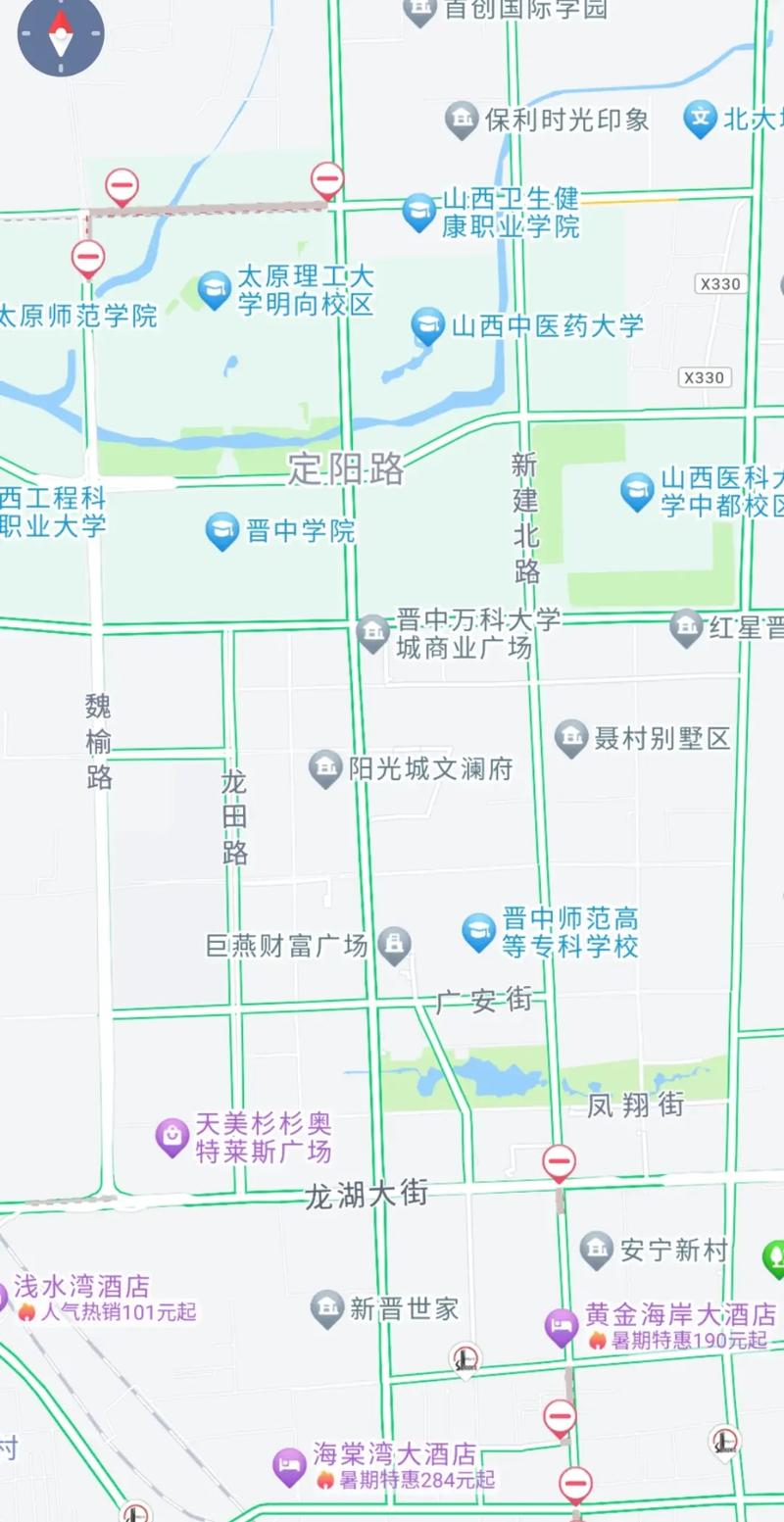The height and width of the screenshot is (1522, 784).
Task: Tap the 保利时光印象 residence marker
Action: 462,120
